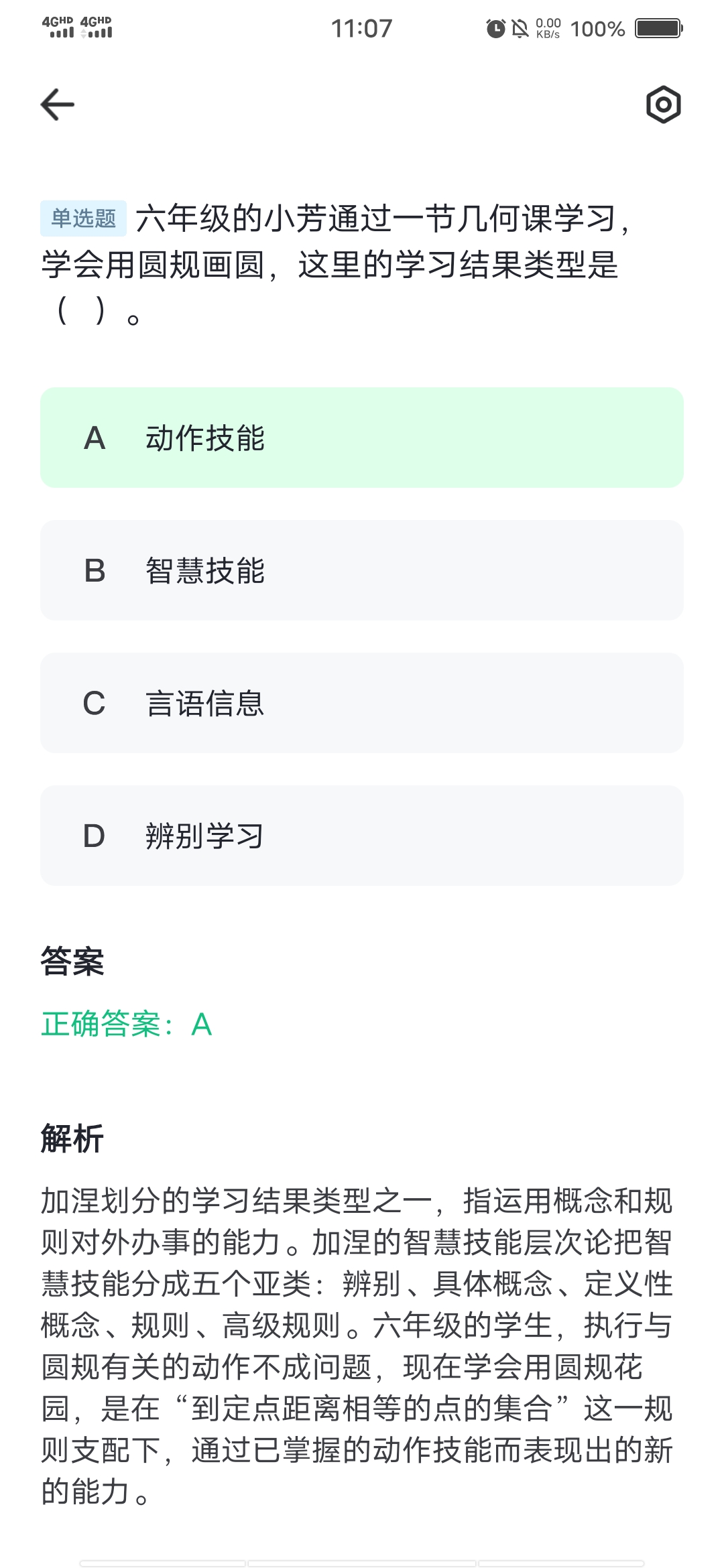Open the settings hexagon icon
Image resolution: width=724 pixels, height=1568 pixels.
tap(663, 105)
